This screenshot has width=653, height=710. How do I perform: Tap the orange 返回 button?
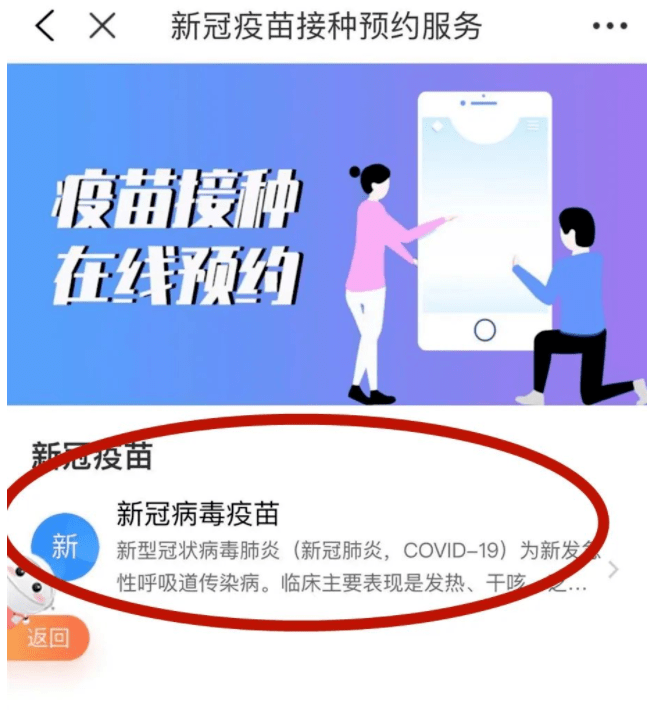click(x=47, y=638)
